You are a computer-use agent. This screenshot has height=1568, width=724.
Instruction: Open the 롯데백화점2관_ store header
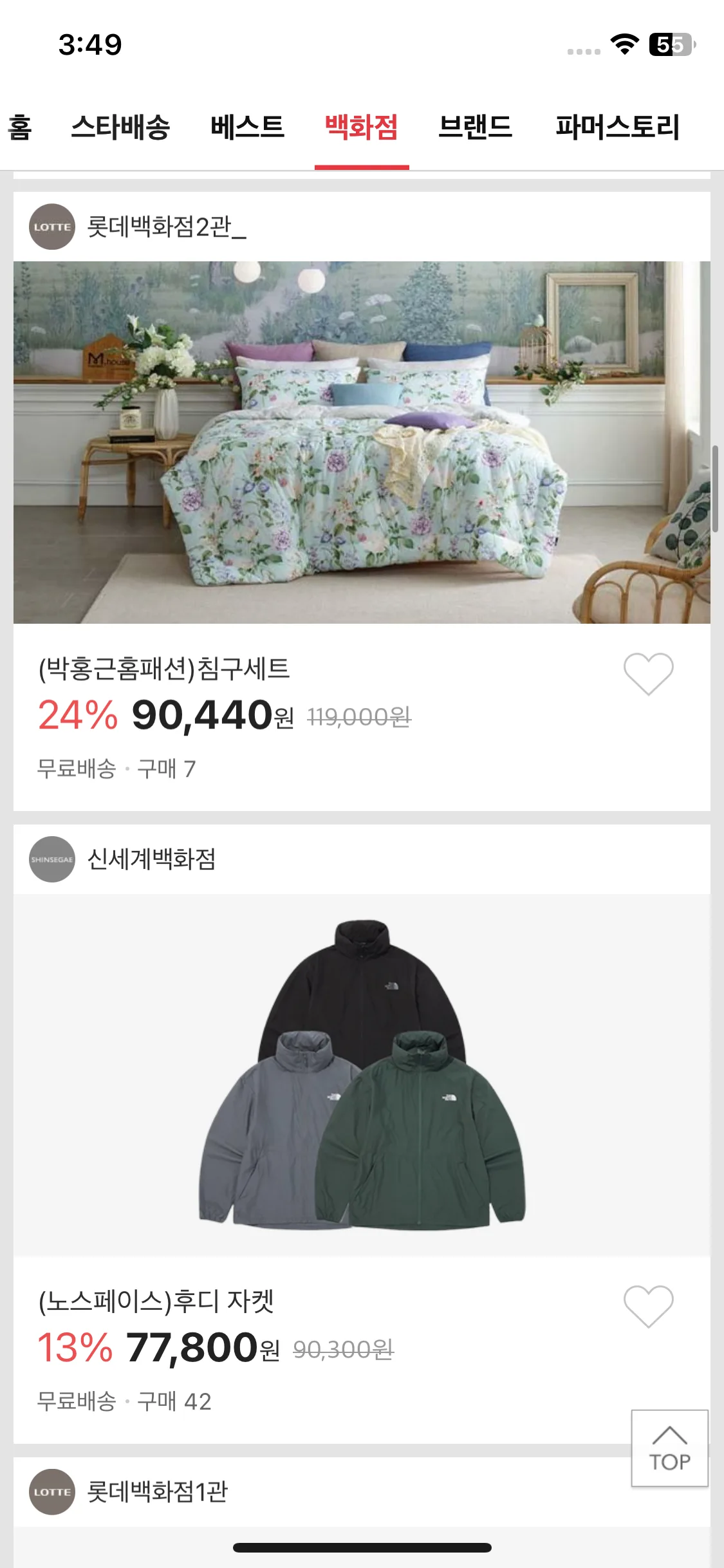point(166,227)
